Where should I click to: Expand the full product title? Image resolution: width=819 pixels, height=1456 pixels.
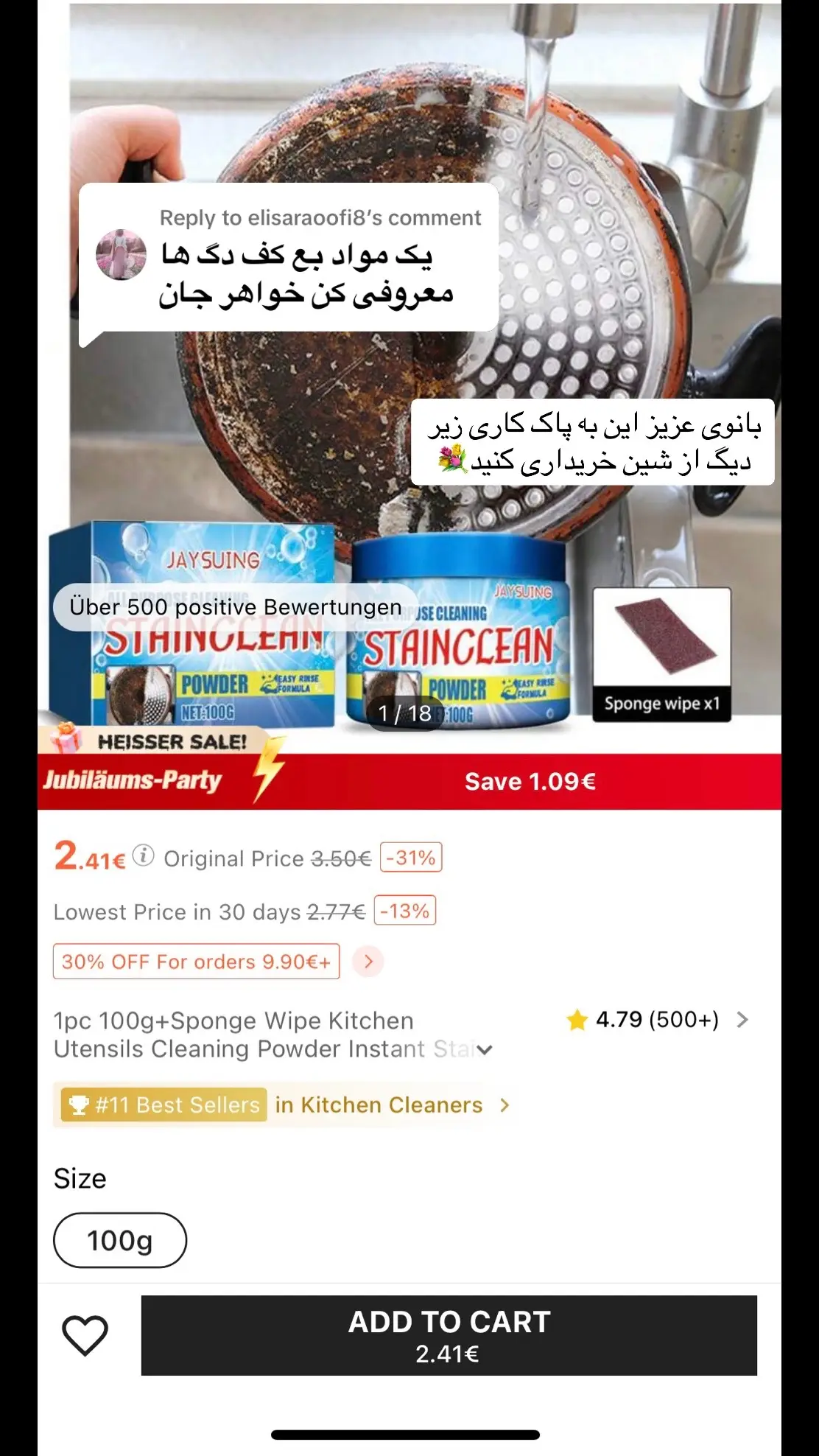tap(485, 1049)
